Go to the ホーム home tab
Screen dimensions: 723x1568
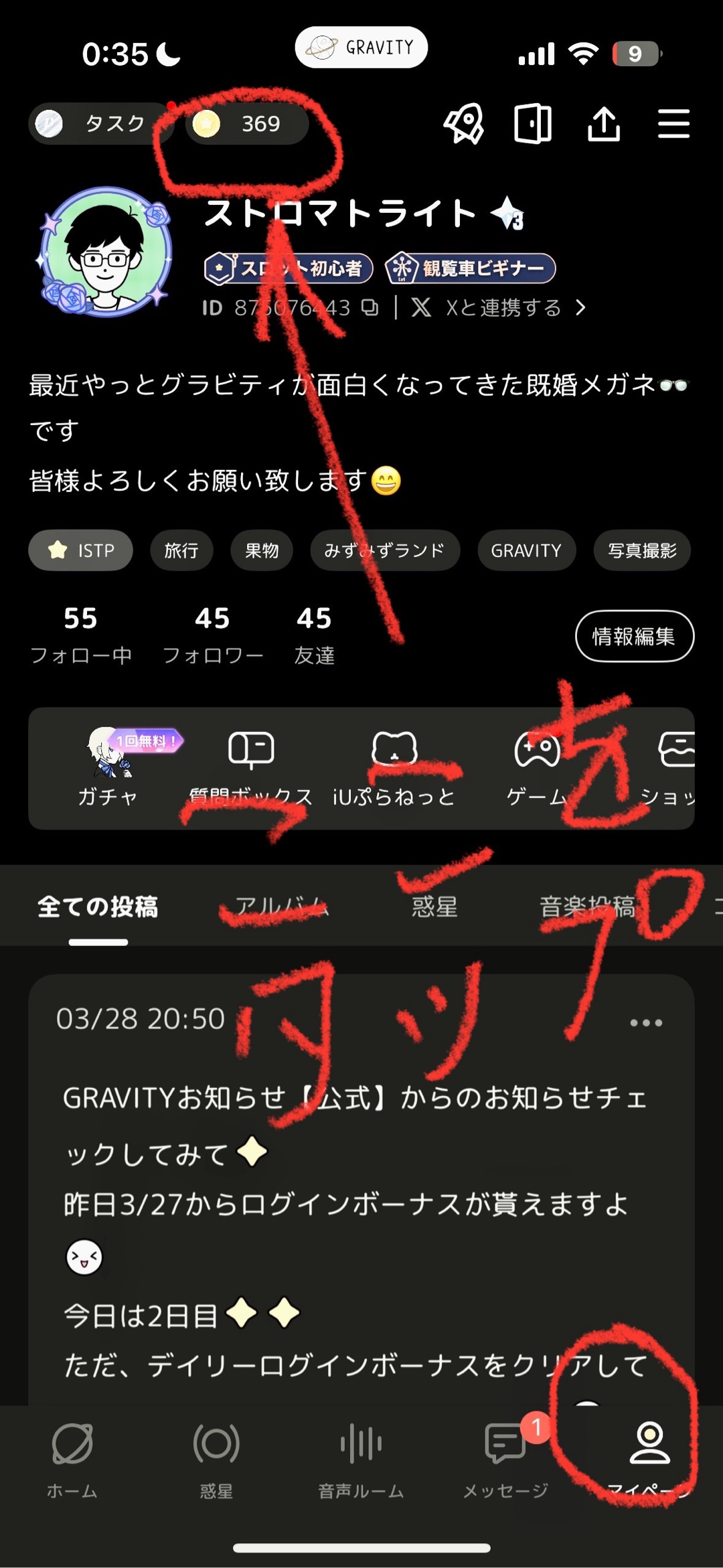tap(72, 1460)
